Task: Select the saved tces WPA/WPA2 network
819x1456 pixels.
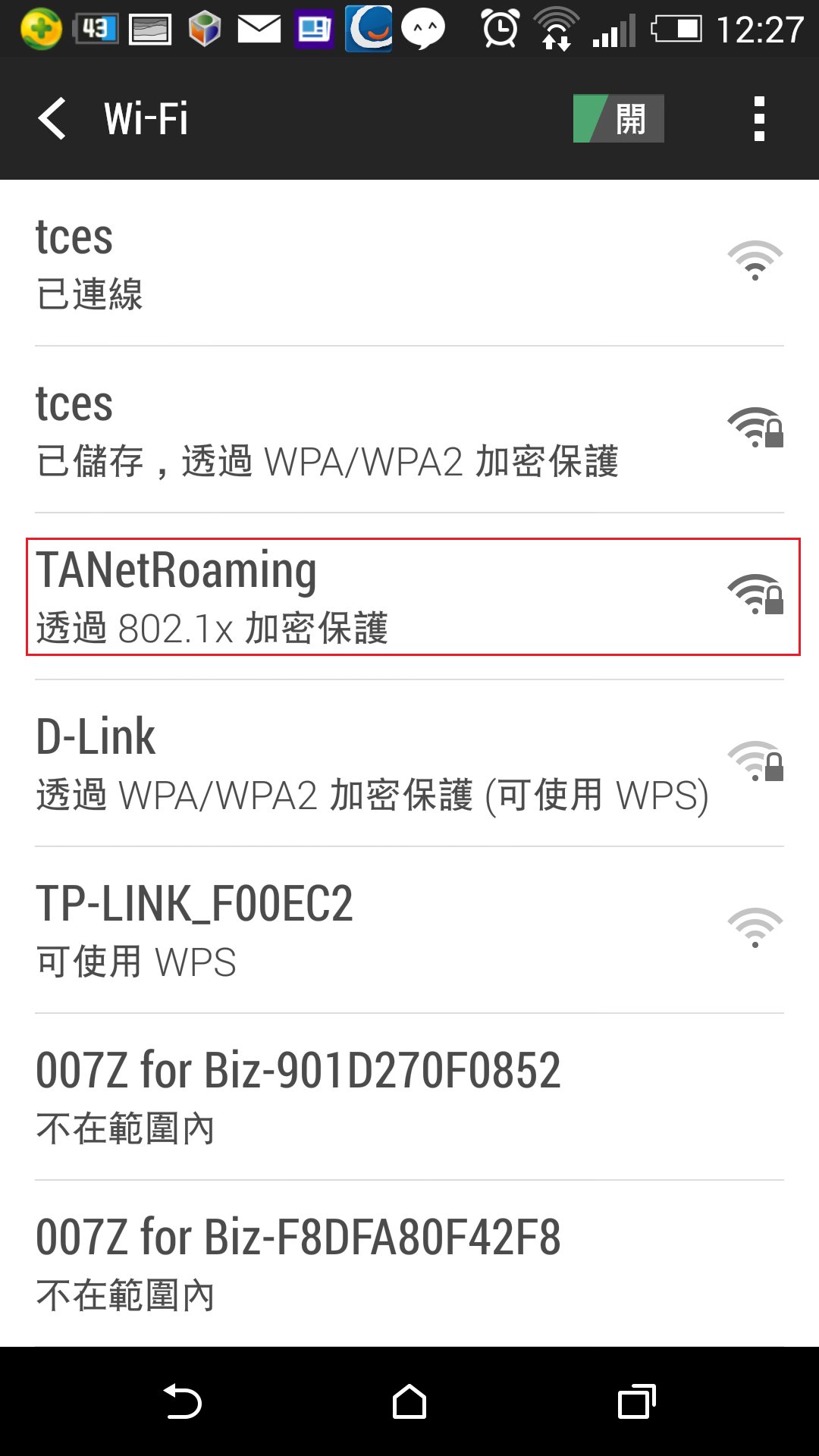Action: 409,430
